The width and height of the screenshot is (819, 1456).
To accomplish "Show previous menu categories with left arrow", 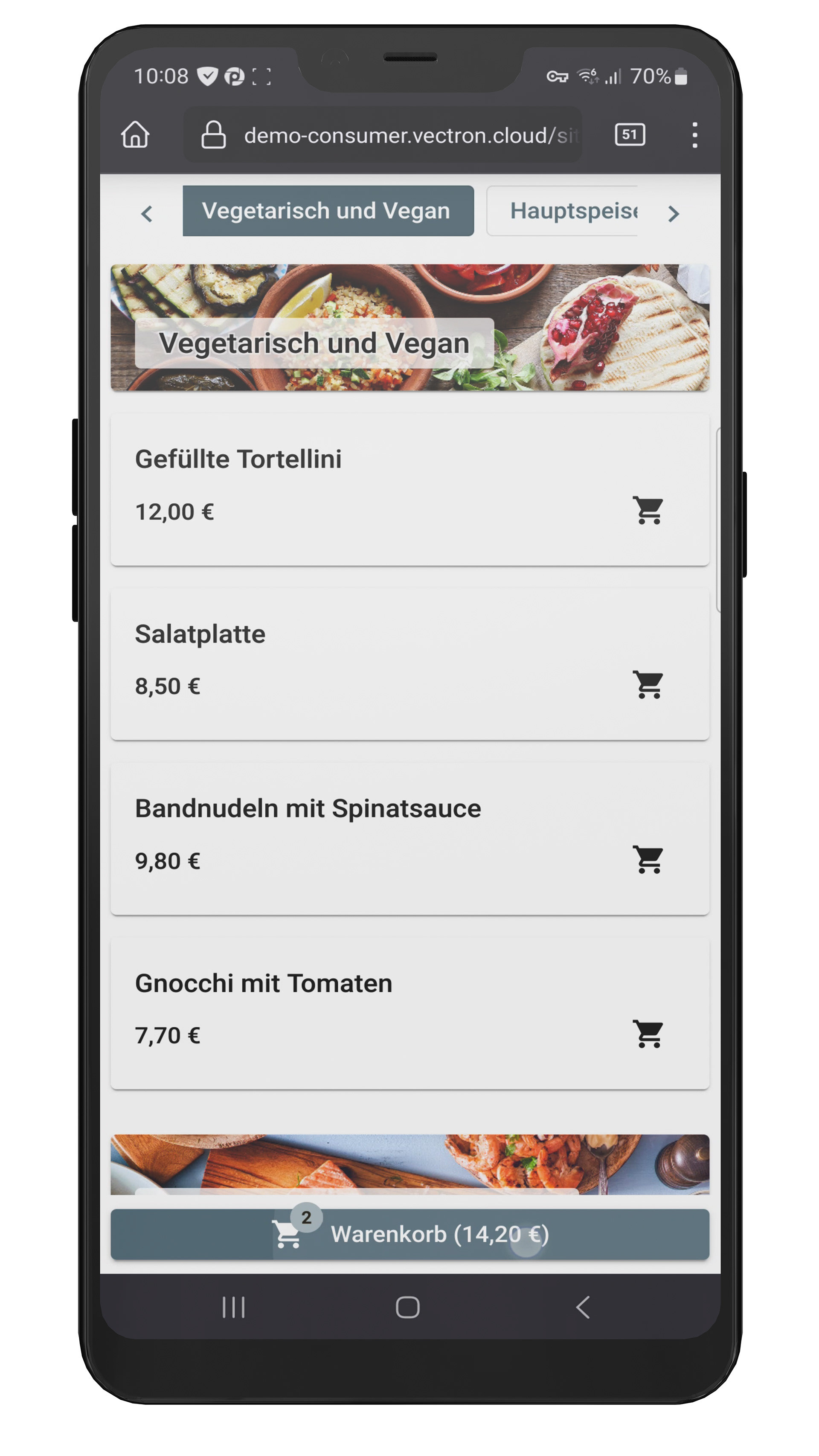I will tap(147, 214).
